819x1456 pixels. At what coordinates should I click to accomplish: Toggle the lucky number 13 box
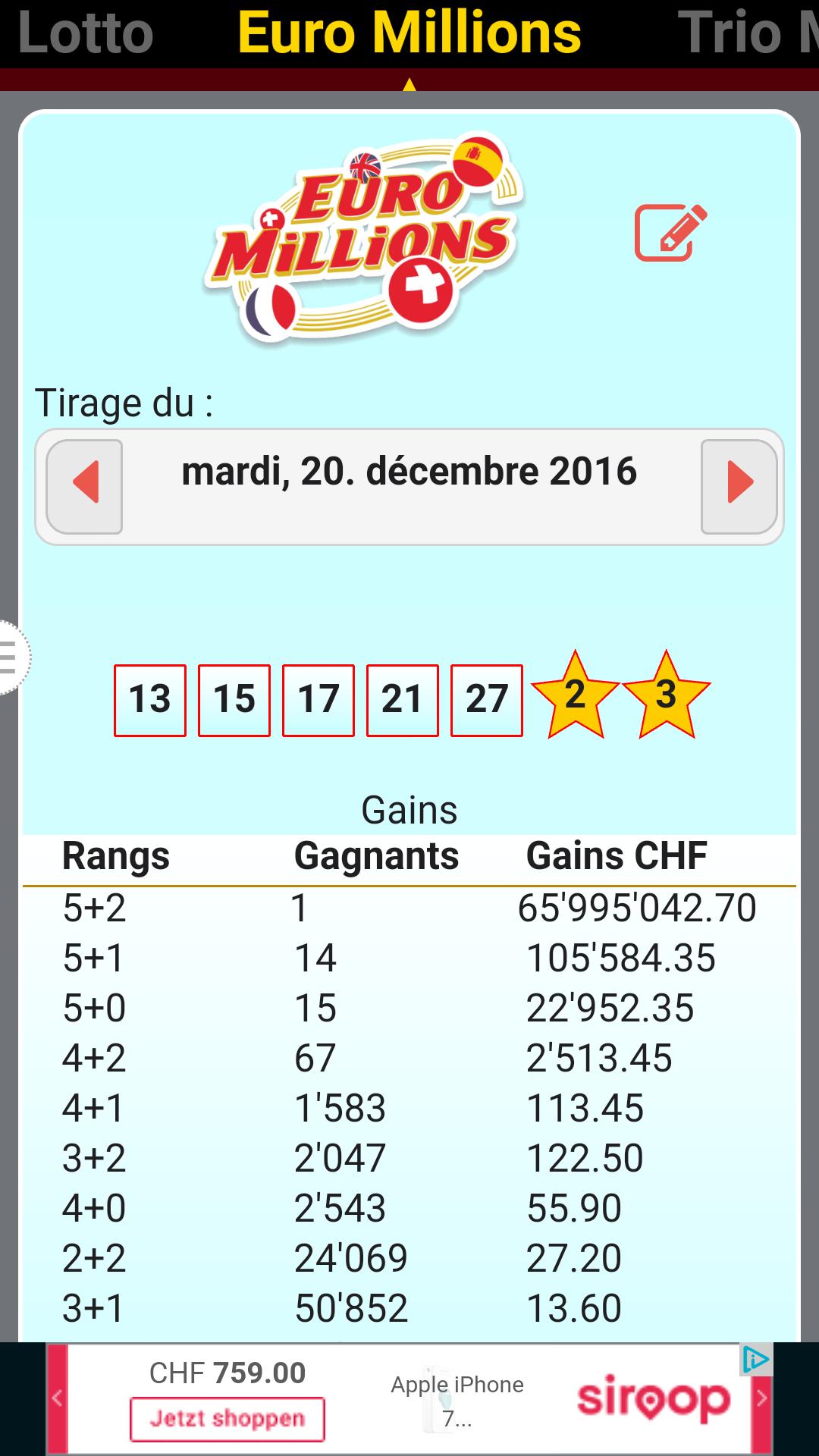click(x=149, y=699)
